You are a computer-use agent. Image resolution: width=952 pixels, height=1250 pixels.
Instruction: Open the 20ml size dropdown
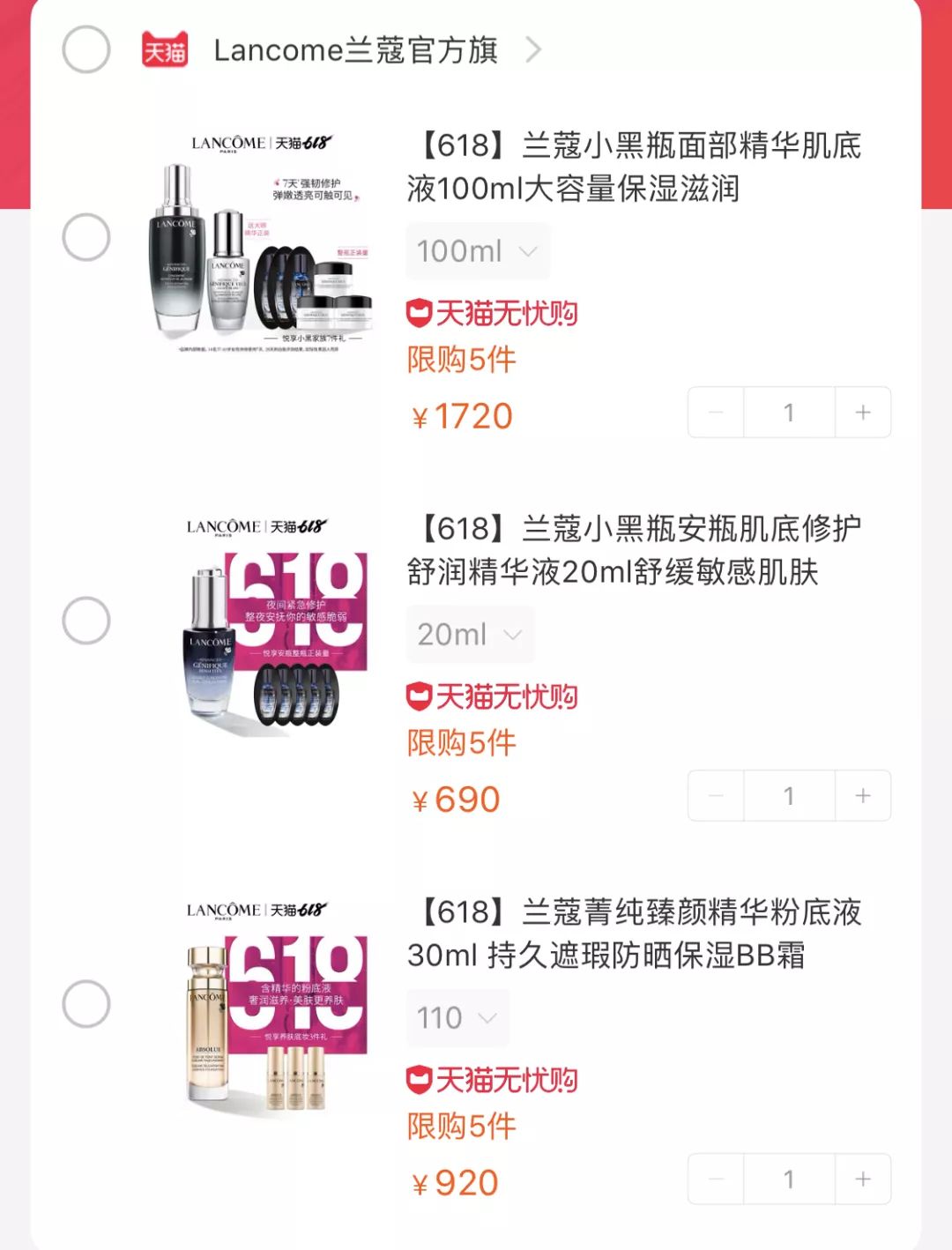tap(470, 634)
